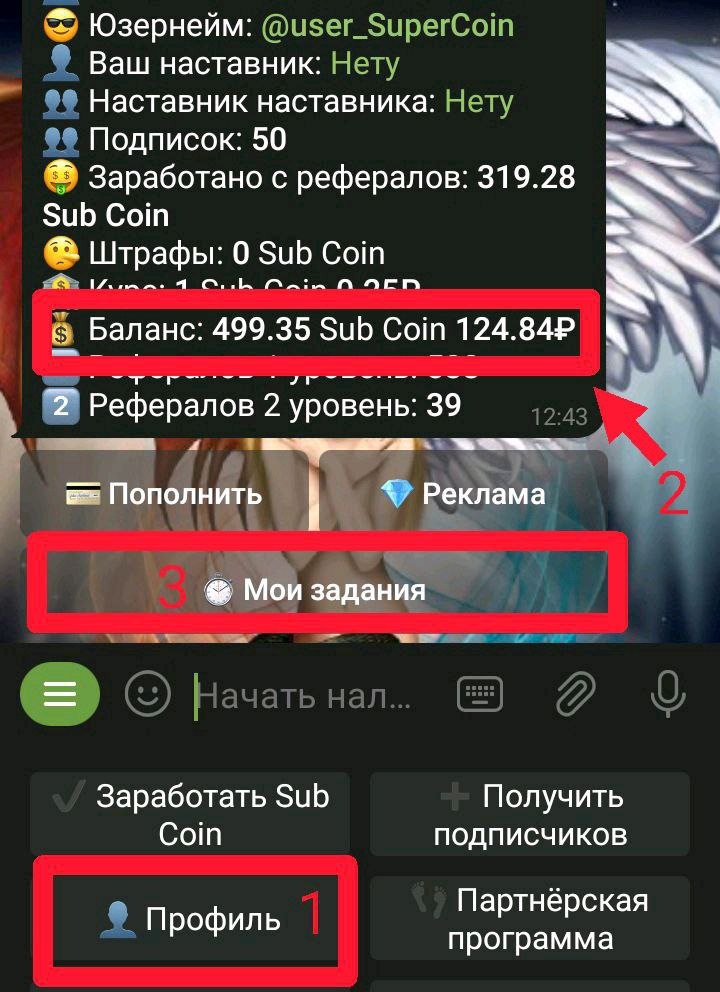Viewport: 720px width, 992px height.
Task: Tap the Пополнить inline button
Action: click(x=164, y=493)
